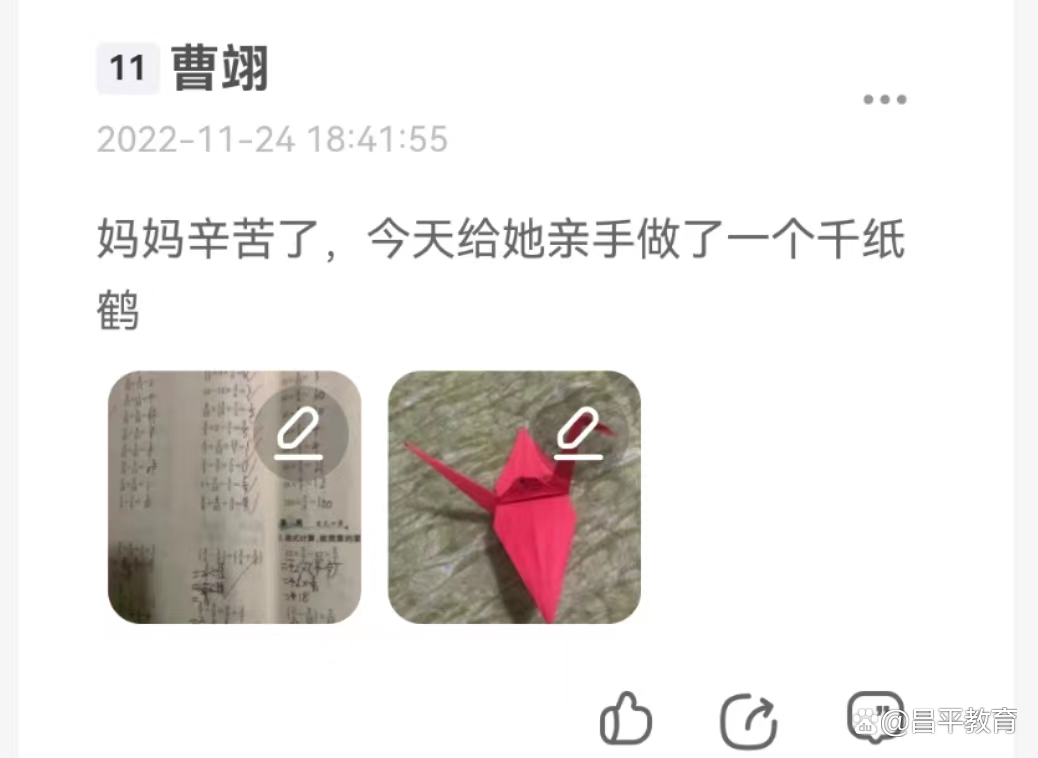Tap the edit icon on the homework photo

299,435
